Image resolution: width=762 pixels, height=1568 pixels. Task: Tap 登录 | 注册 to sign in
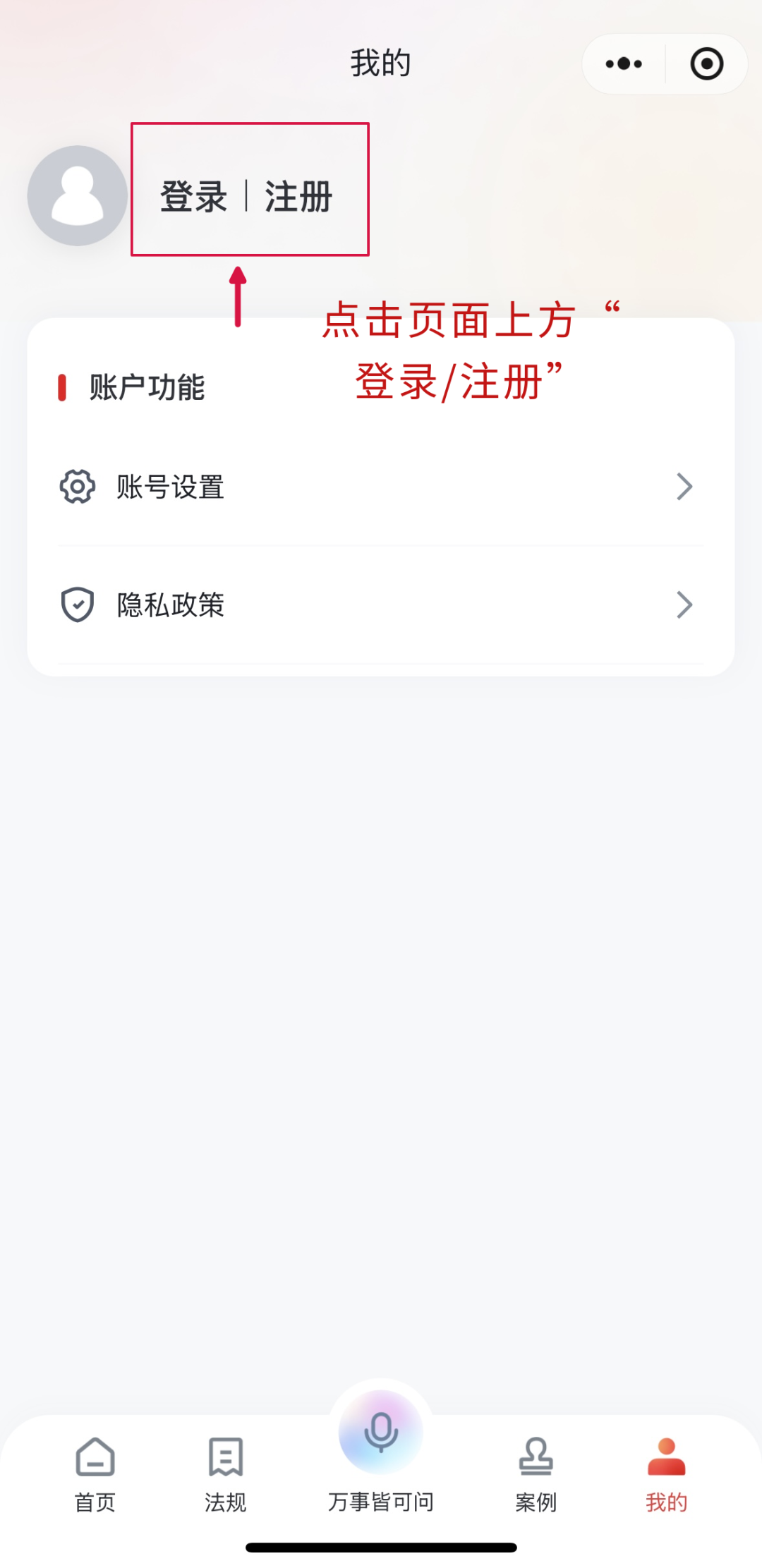(246, 195)
